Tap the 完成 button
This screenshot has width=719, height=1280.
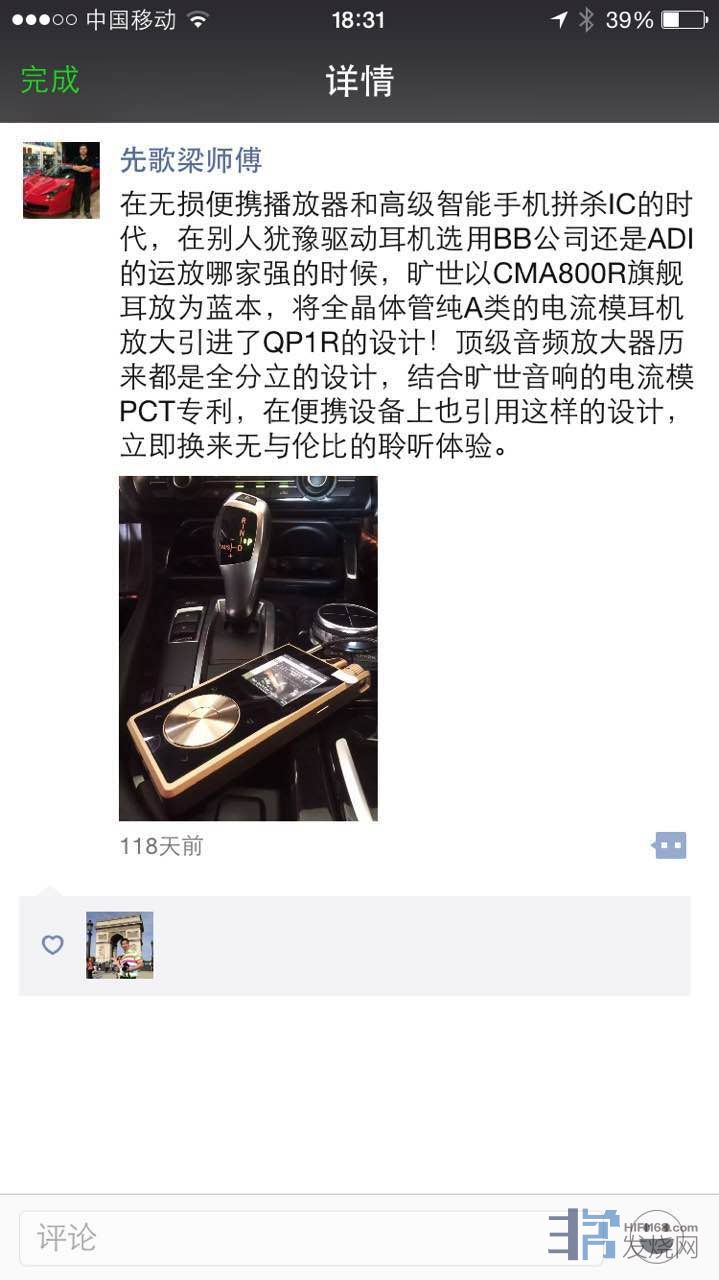pos(50,80)
